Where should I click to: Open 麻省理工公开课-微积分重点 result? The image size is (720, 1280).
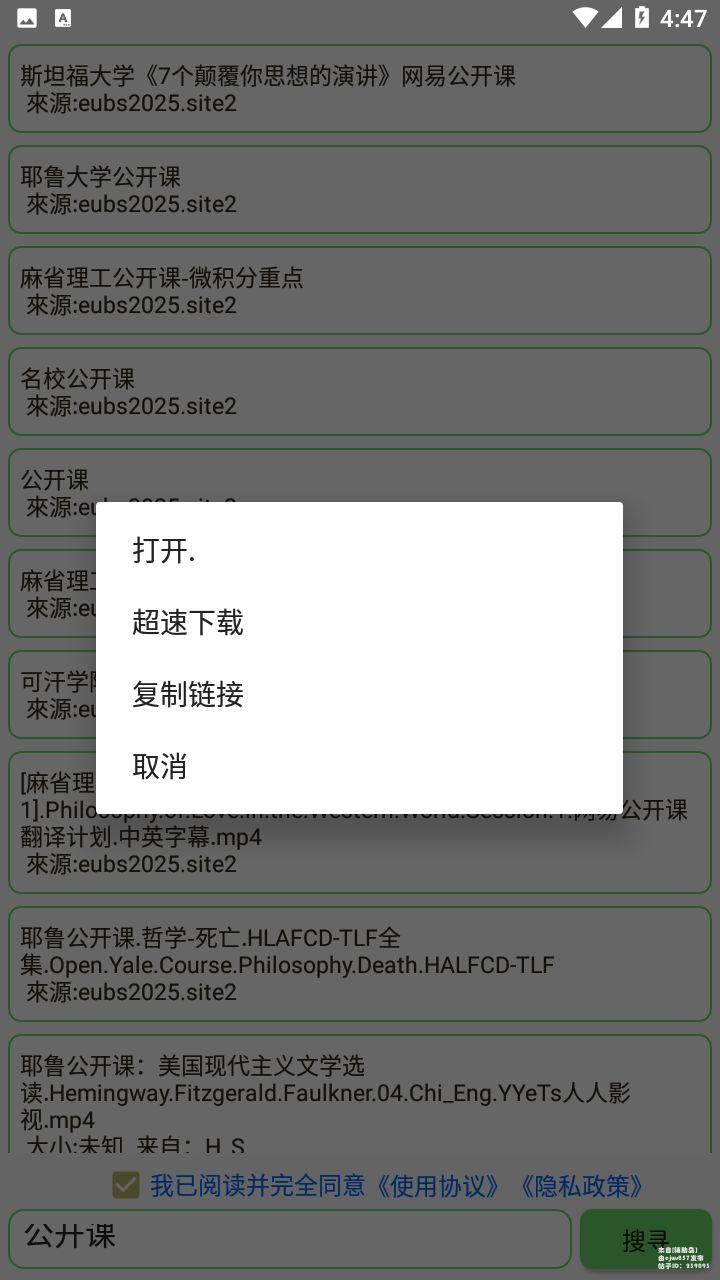359,291
